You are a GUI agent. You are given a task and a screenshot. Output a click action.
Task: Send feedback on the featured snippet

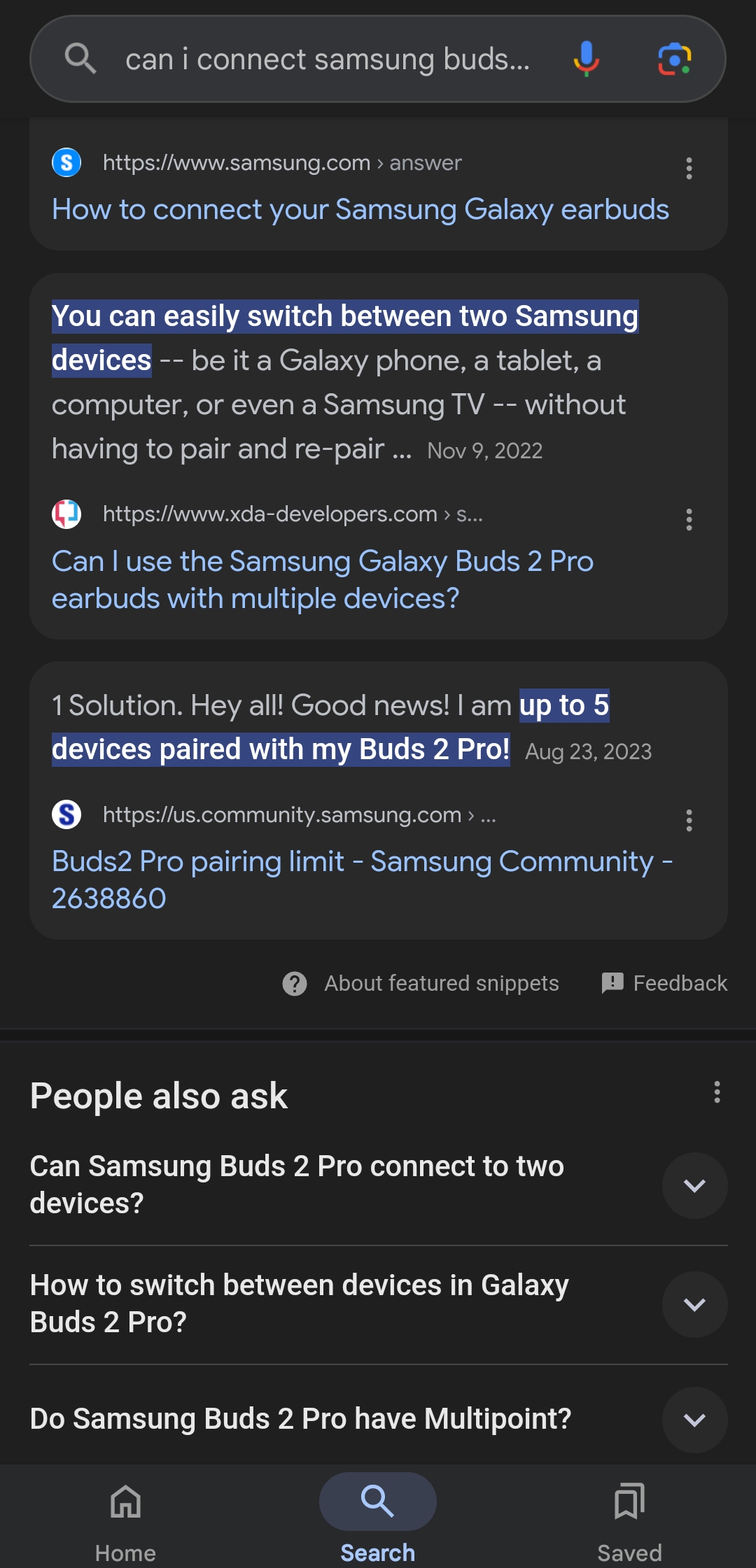664,983
